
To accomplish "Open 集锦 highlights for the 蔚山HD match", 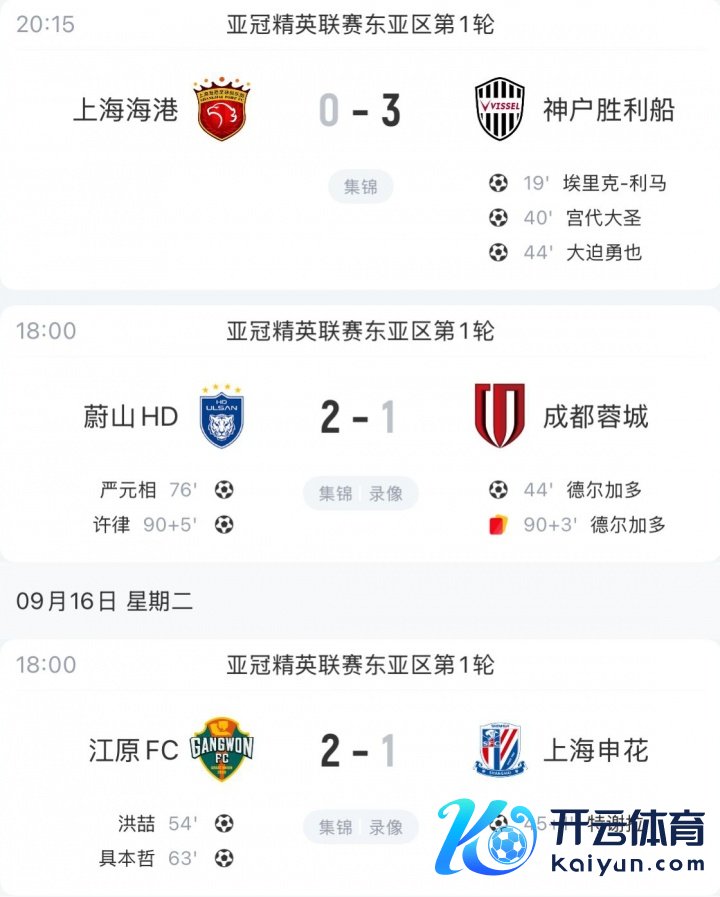I will tap(336, 493).
